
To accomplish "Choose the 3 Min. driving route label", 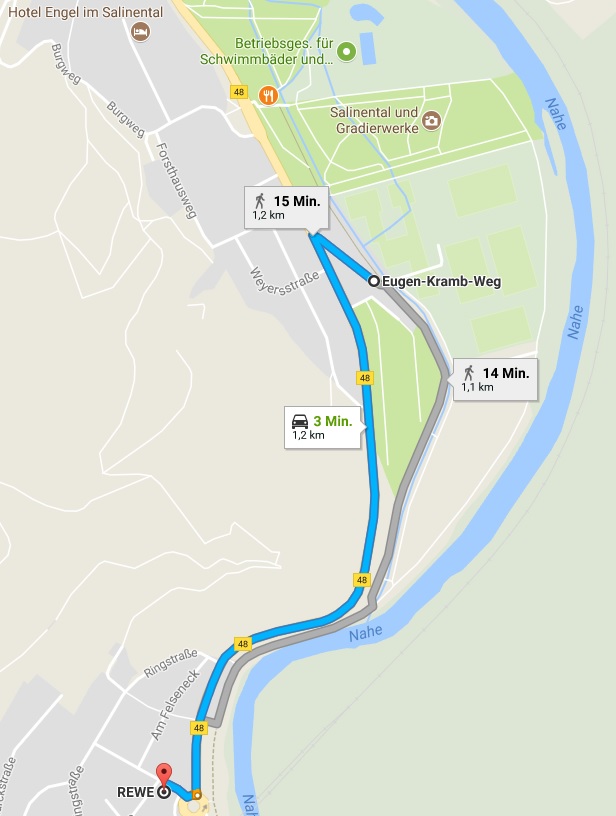I will (x=321, y=427).
